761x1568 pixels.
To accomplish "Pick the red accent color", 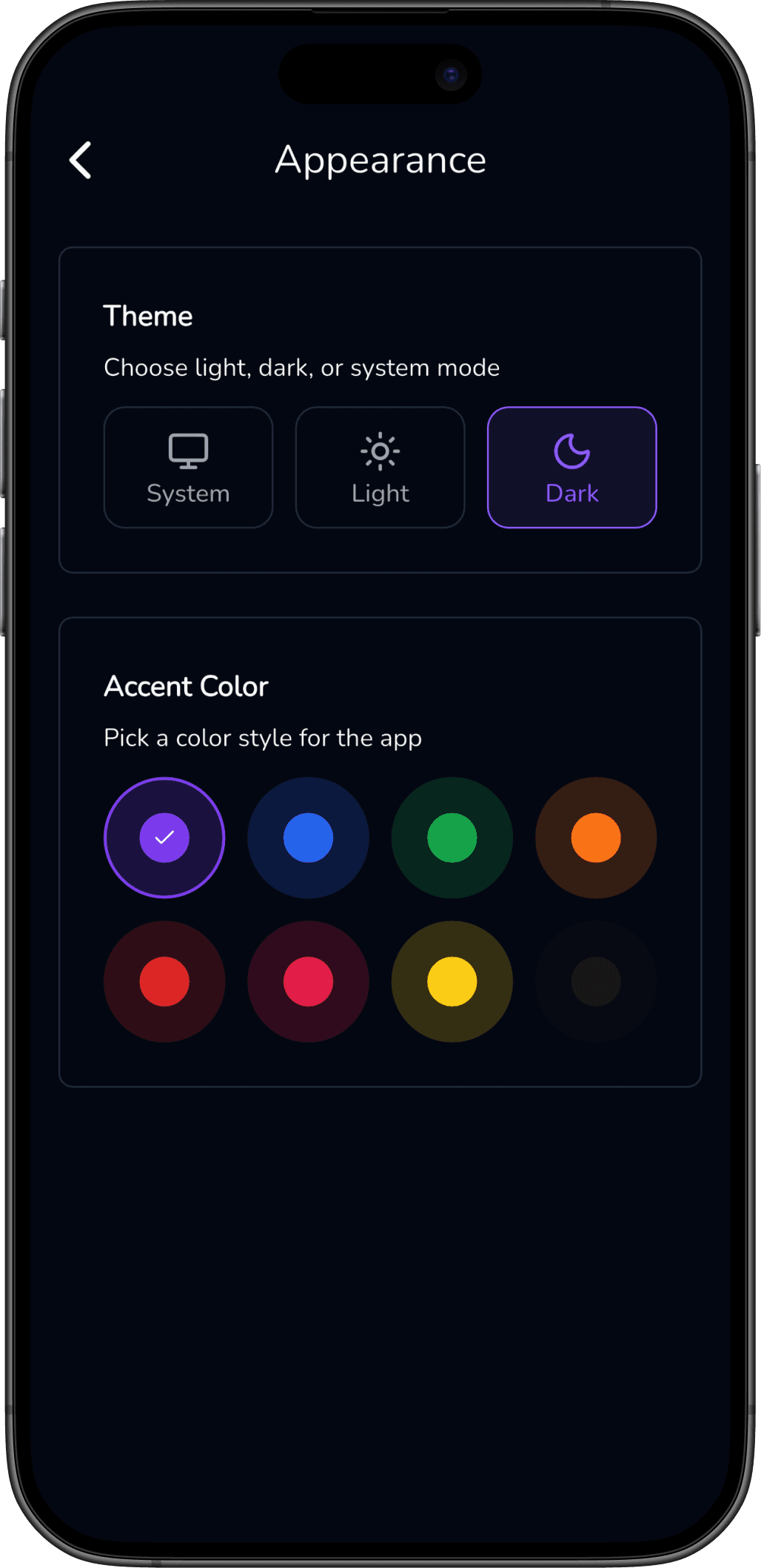I will click(x=164, y=981).
